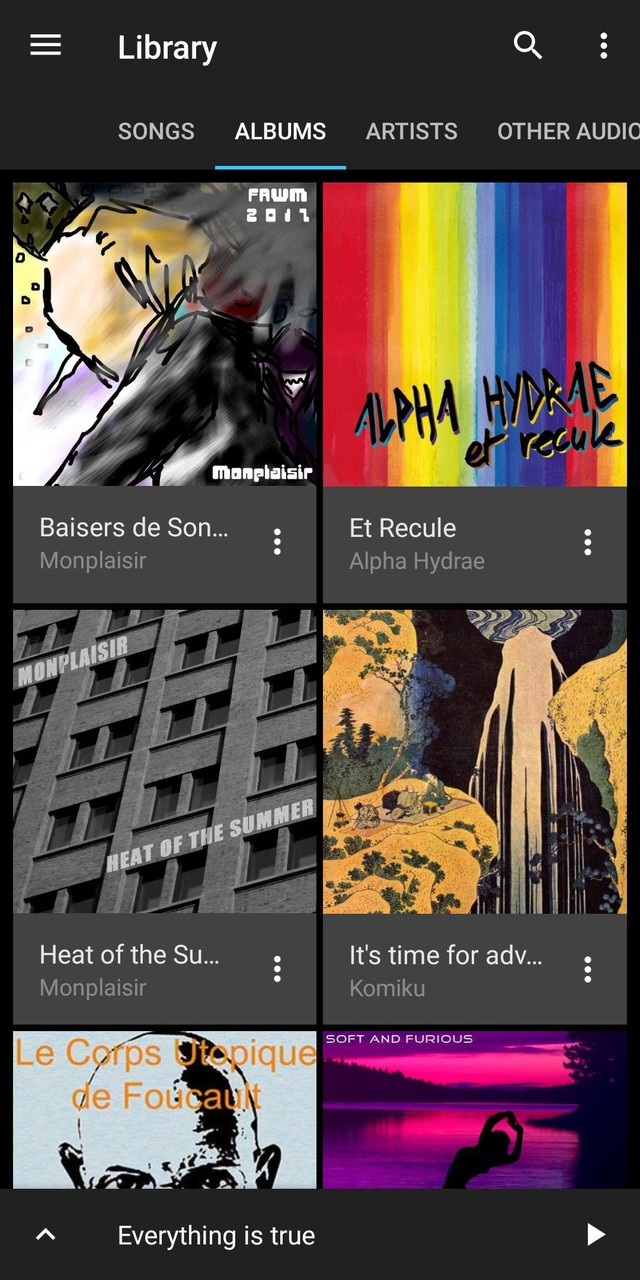
Task: Open the Heat of the Summer album
Action: point(165,761)
